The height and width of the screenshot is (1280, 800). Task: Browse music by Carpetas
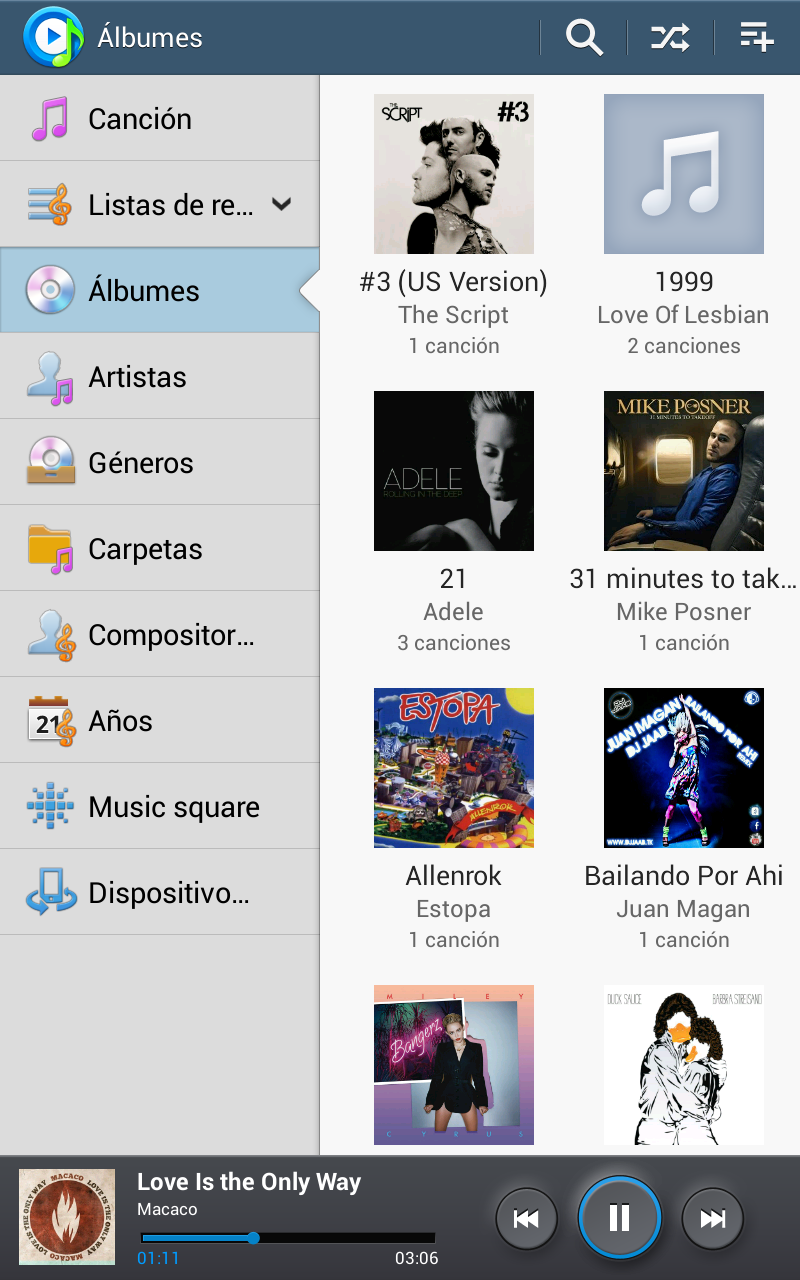pyautogui.click(x=160, y=549)
